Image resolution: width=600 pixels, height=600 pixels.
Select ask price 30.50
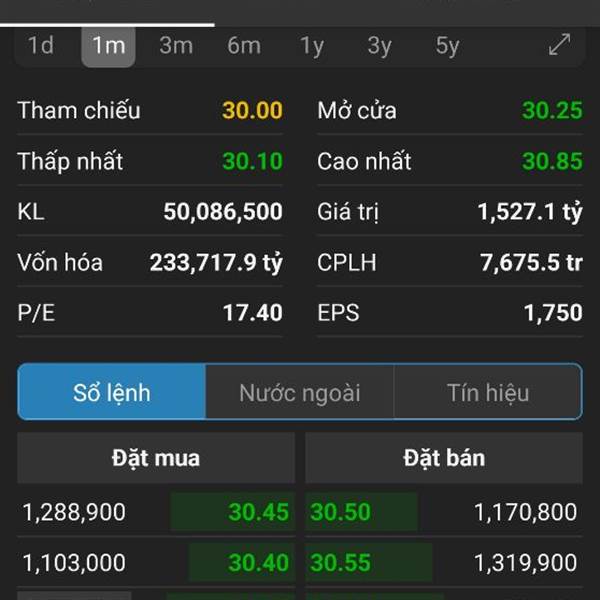(340, 512)
